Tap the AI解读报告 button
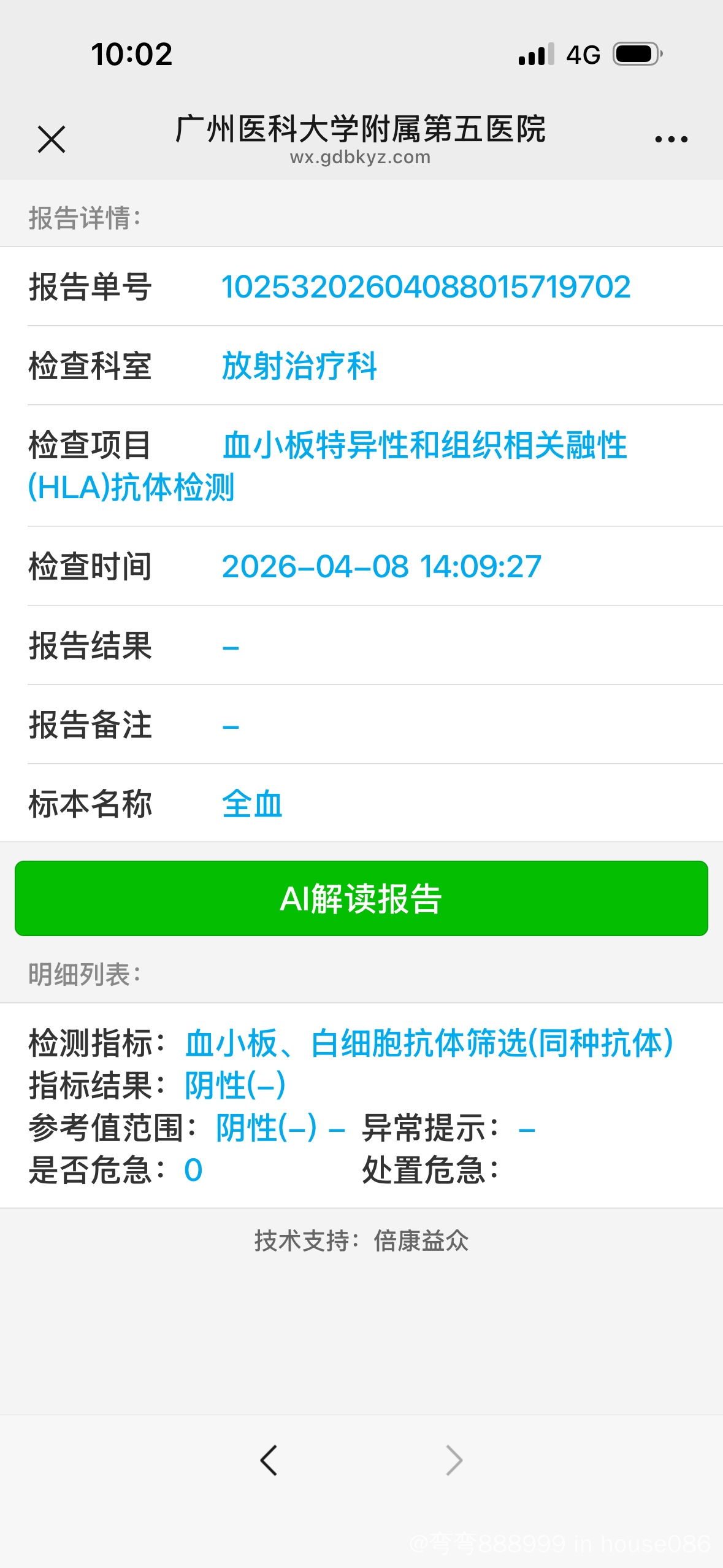 (x=361, y=898)
